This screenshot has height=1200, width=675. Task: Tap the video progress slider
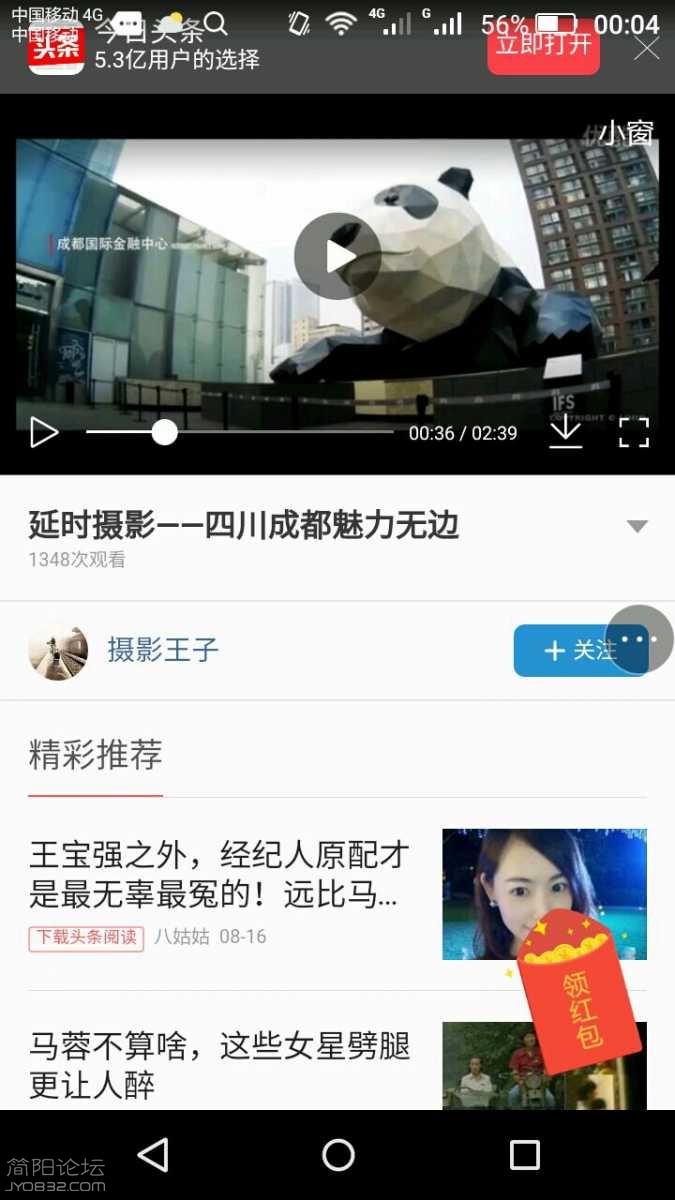(x=240, y=432)
